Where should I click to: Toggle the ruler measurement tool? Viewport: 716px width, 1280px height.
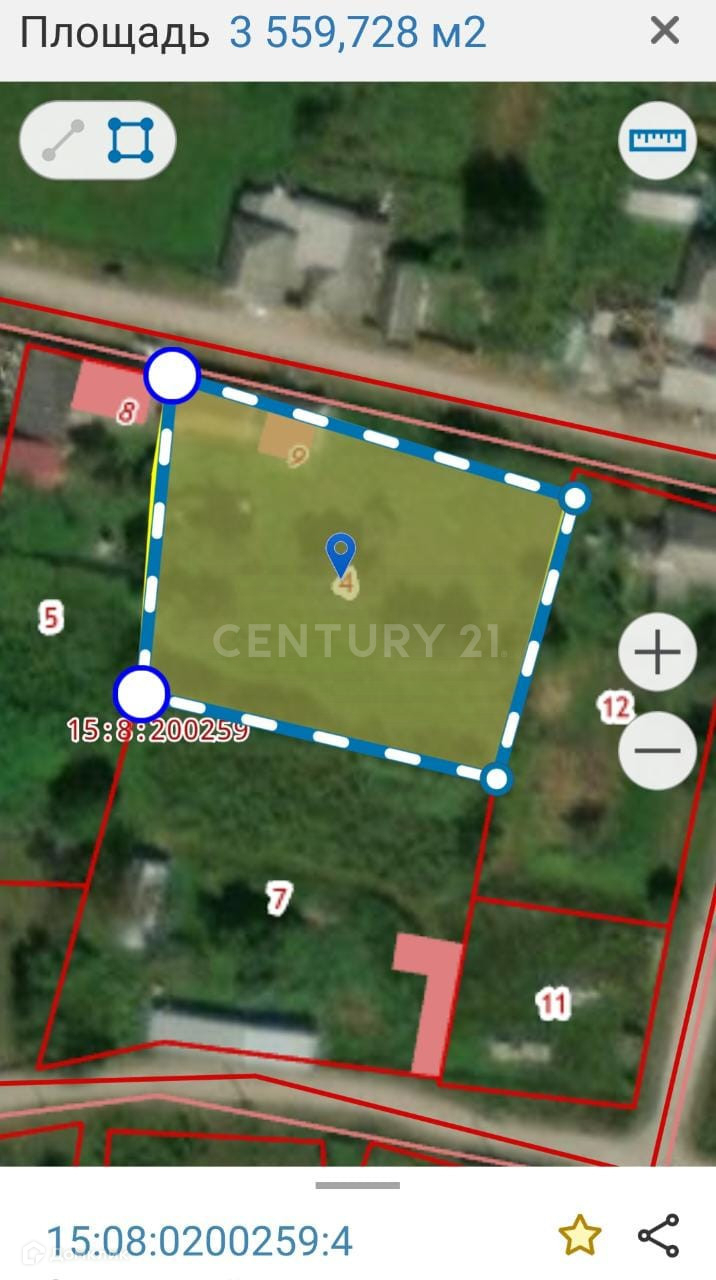click(x=657, y=139)
